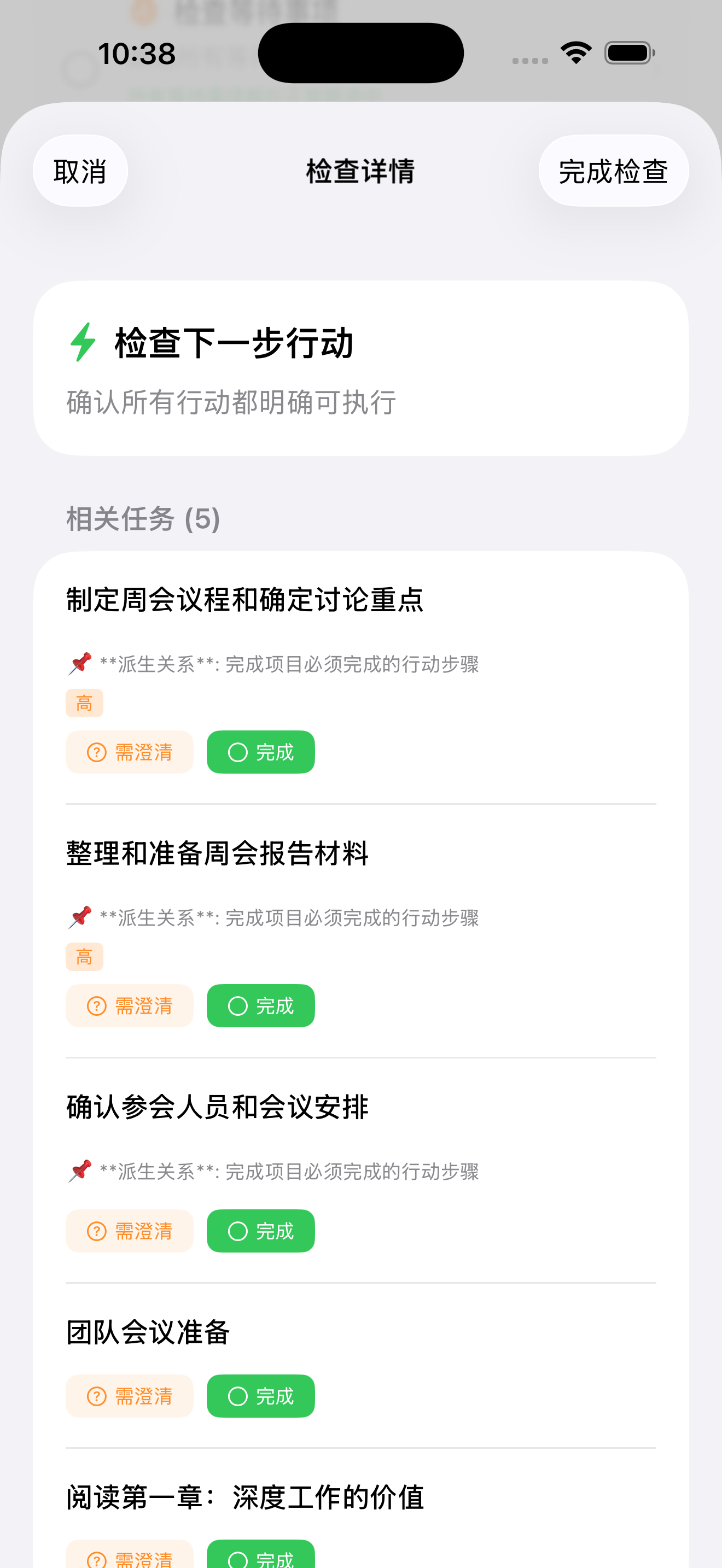Toggle 完成 for 制定周会议程和确定讨论重点

click(260, 752)
